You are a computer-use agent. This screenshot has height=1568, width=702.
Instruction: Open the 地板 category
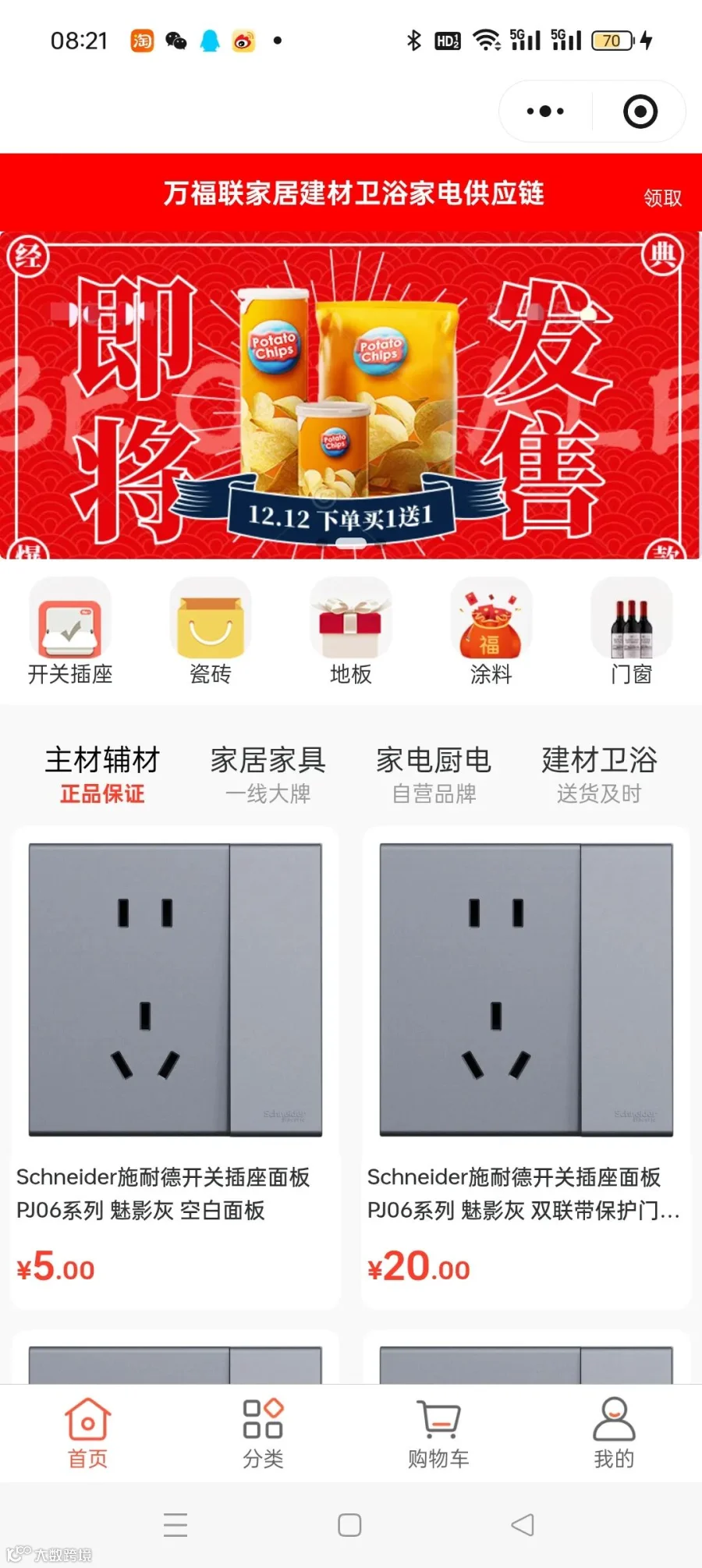351,632
